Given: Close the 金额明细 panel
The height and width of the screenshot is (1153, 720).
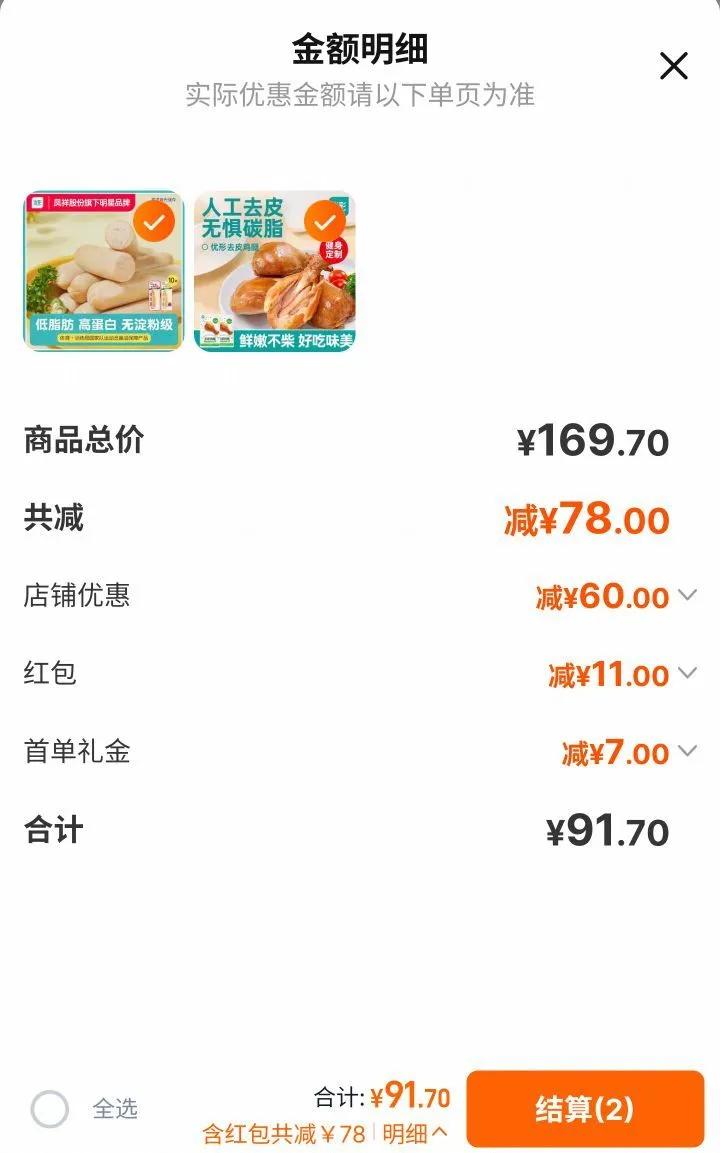Looking at the screenshot, I should click(673, 66).
